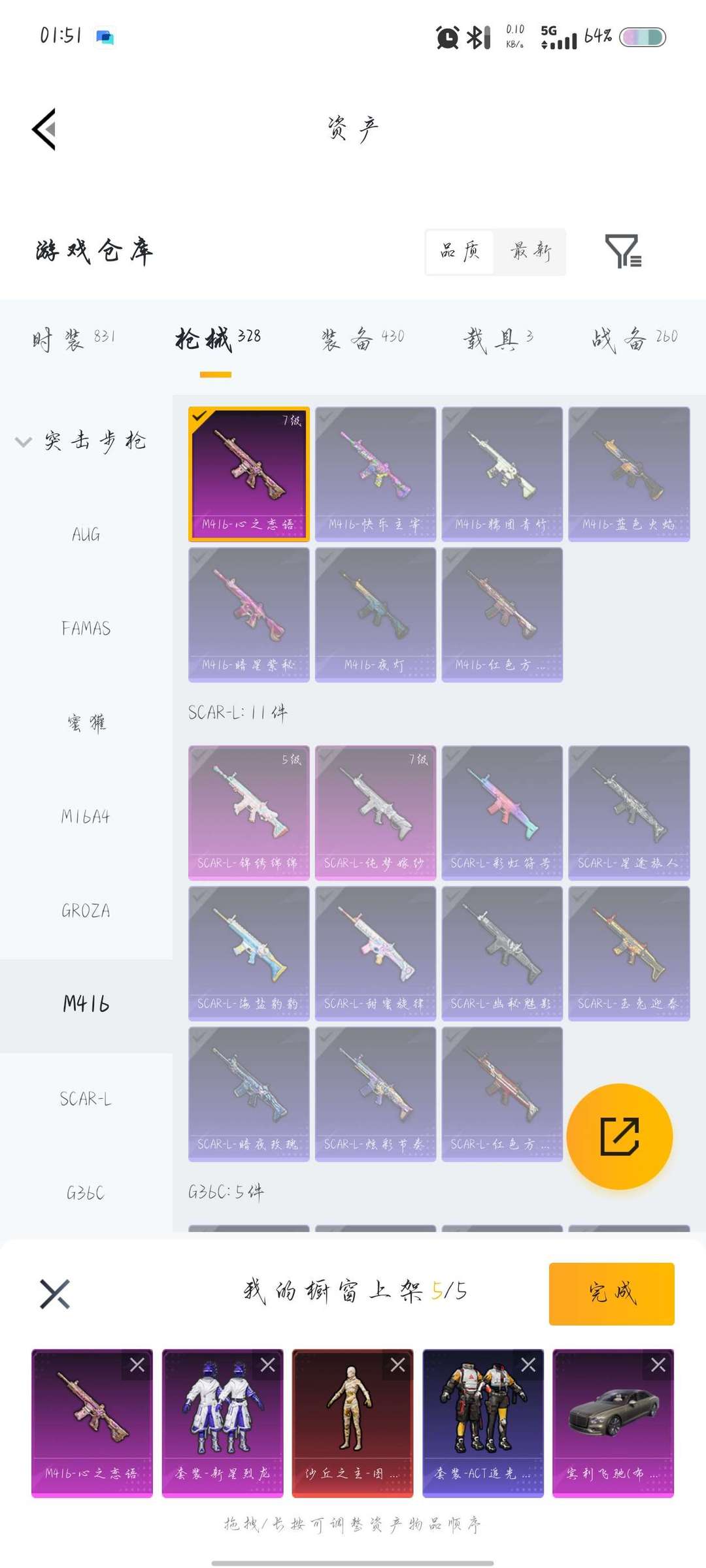The width and height of the screenshot is (706, 1568).
Task: Close the showcase panel with X
Action: (x=55, y=1294)
